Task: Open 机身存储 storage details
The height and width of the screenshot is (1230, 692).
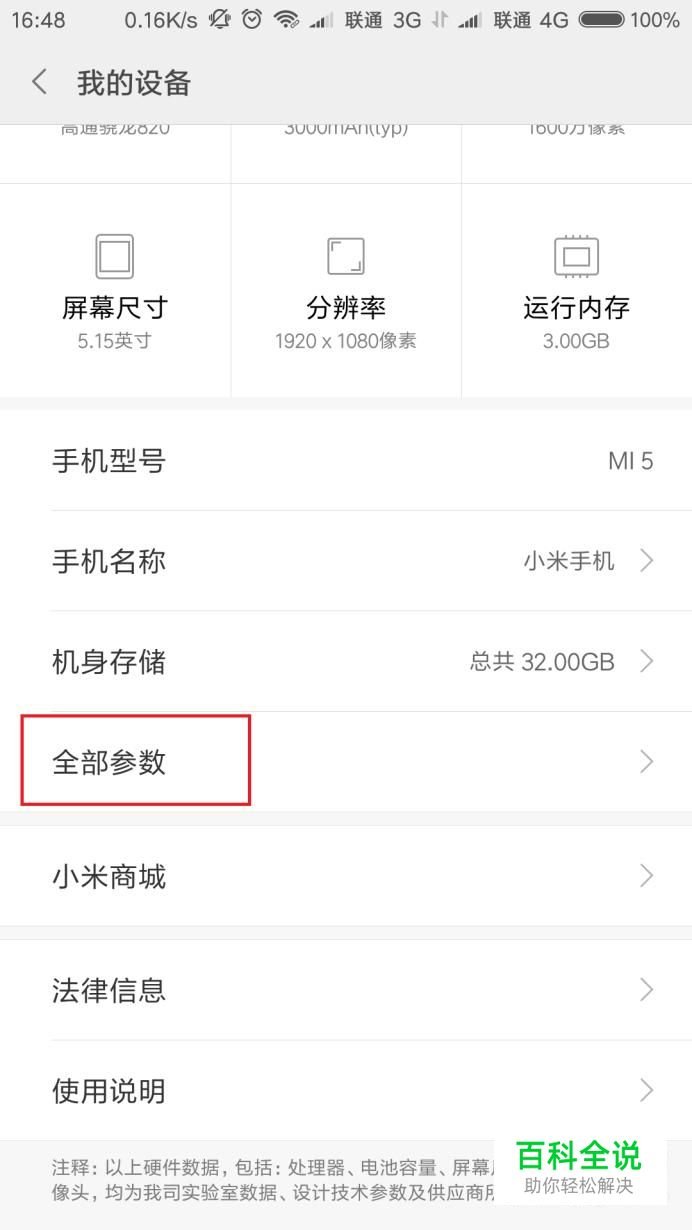Action: [x=346, y=662]
